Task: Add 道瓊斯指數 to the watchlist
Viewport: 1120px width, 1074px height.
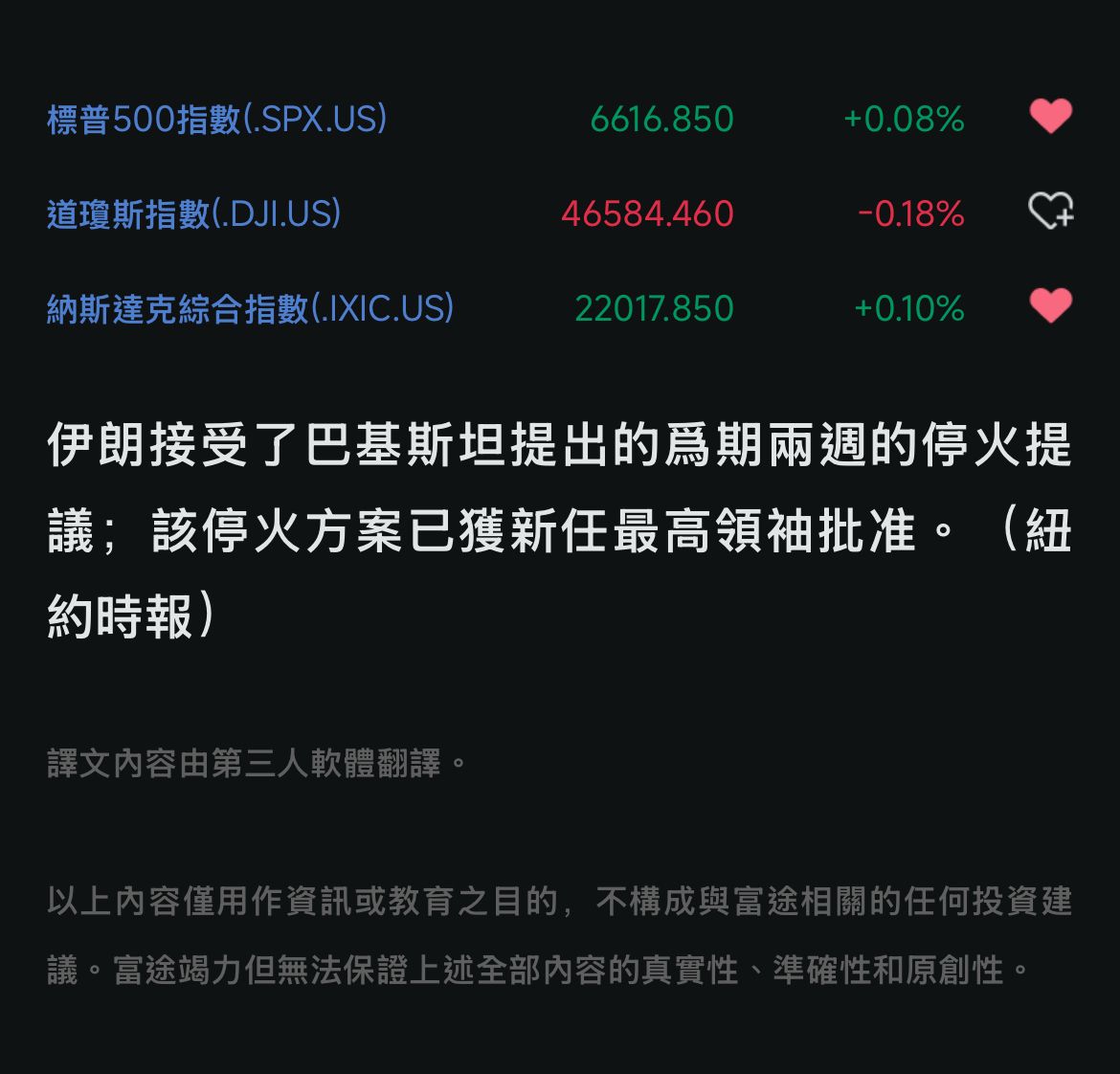Action: (1050, 211)
